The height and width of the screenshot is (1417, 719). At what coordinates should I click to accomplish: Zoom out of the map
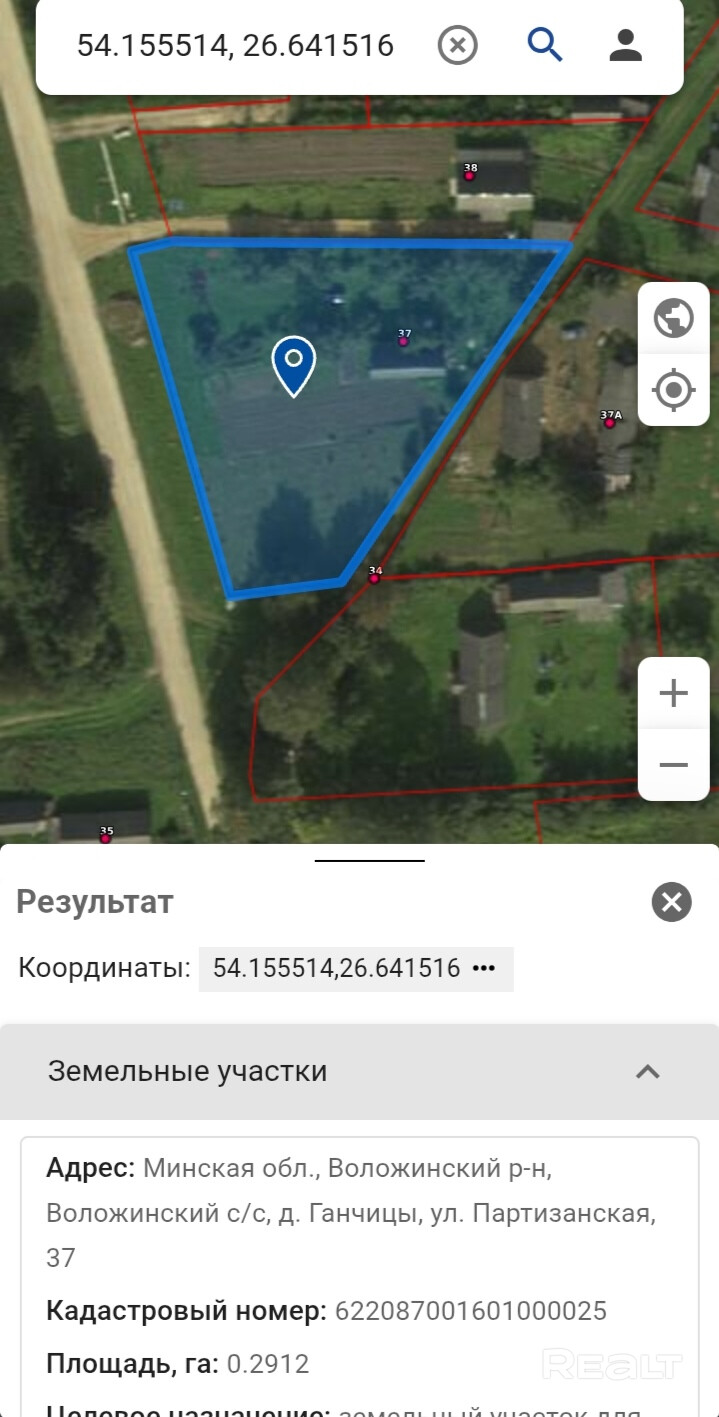(x=673, y=765)
